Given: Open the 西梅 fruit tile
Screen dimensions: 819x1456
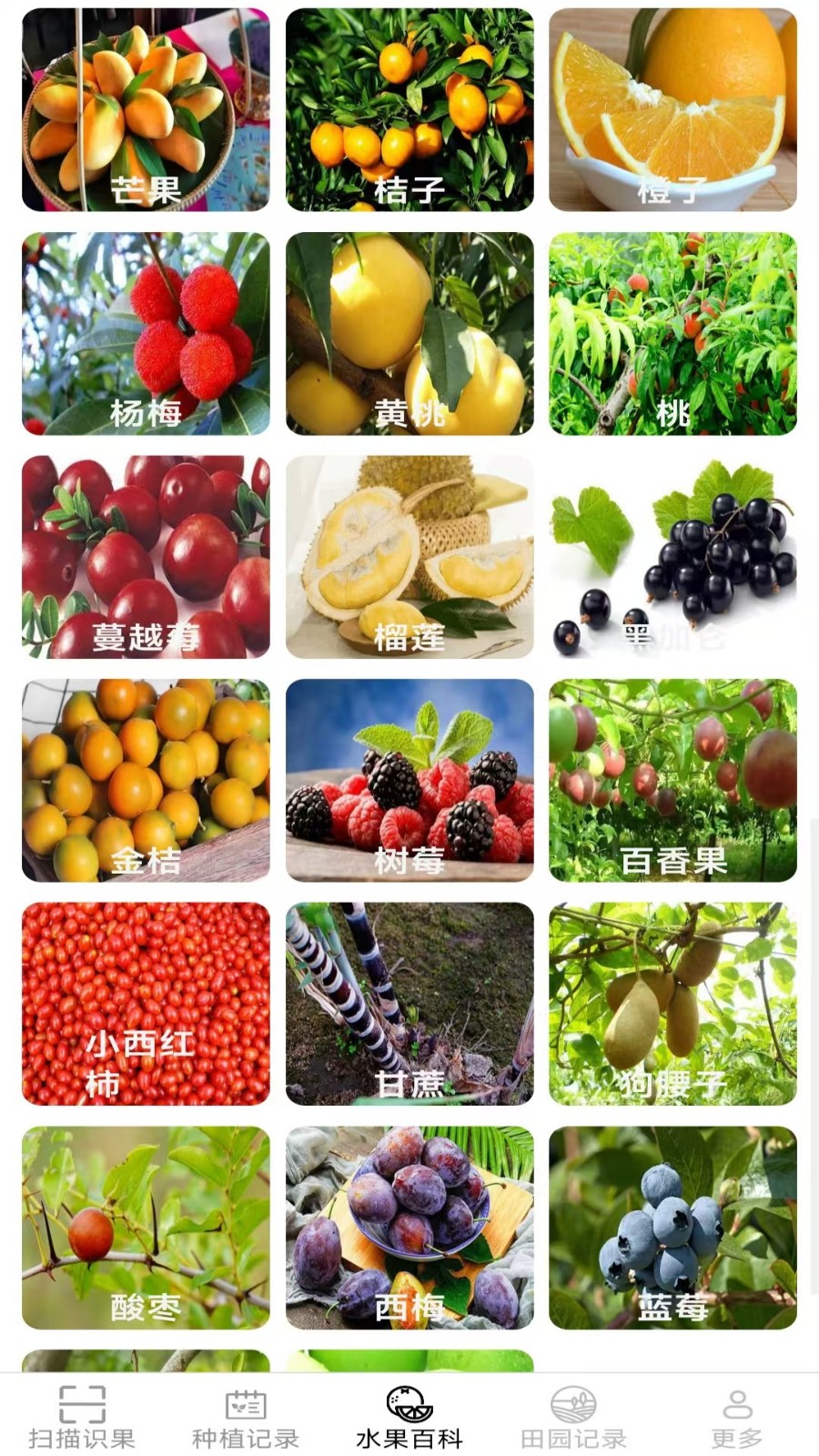Looking at the screenshot, I should tap(409, 1228).
